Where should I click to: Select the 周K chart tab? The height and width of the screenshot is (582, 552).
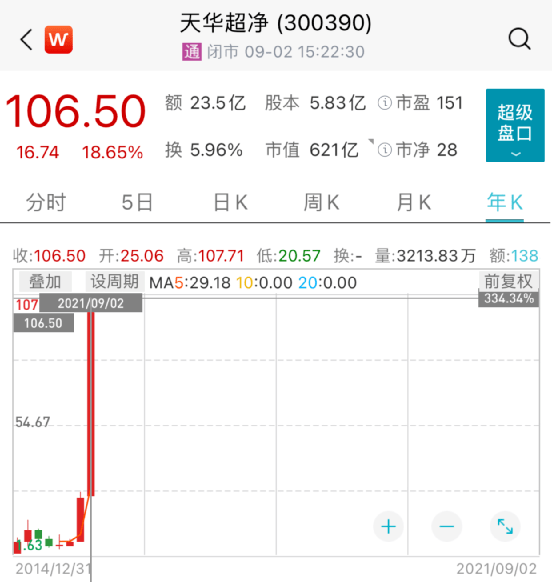point(321,203)
